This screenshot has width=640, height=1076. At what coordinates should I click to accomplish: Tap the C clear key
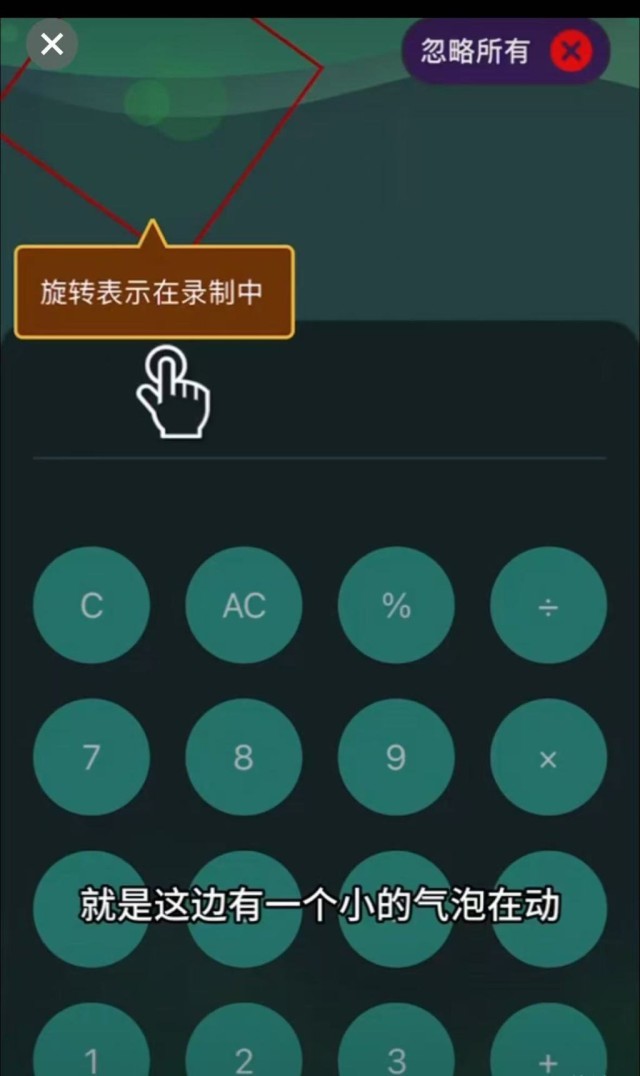(92, 605)
